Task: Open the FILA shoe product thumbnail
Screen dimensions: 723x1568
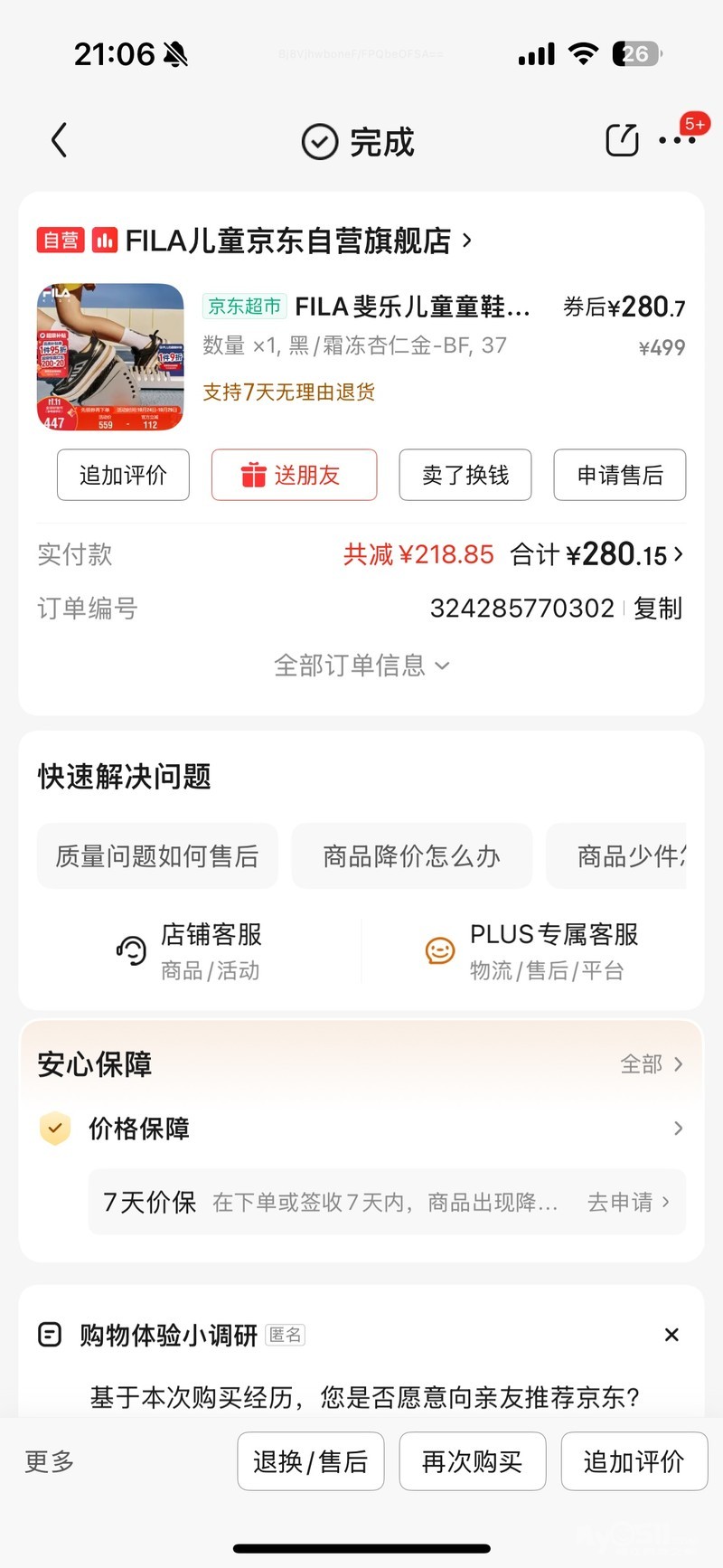Action: point(110,357)
